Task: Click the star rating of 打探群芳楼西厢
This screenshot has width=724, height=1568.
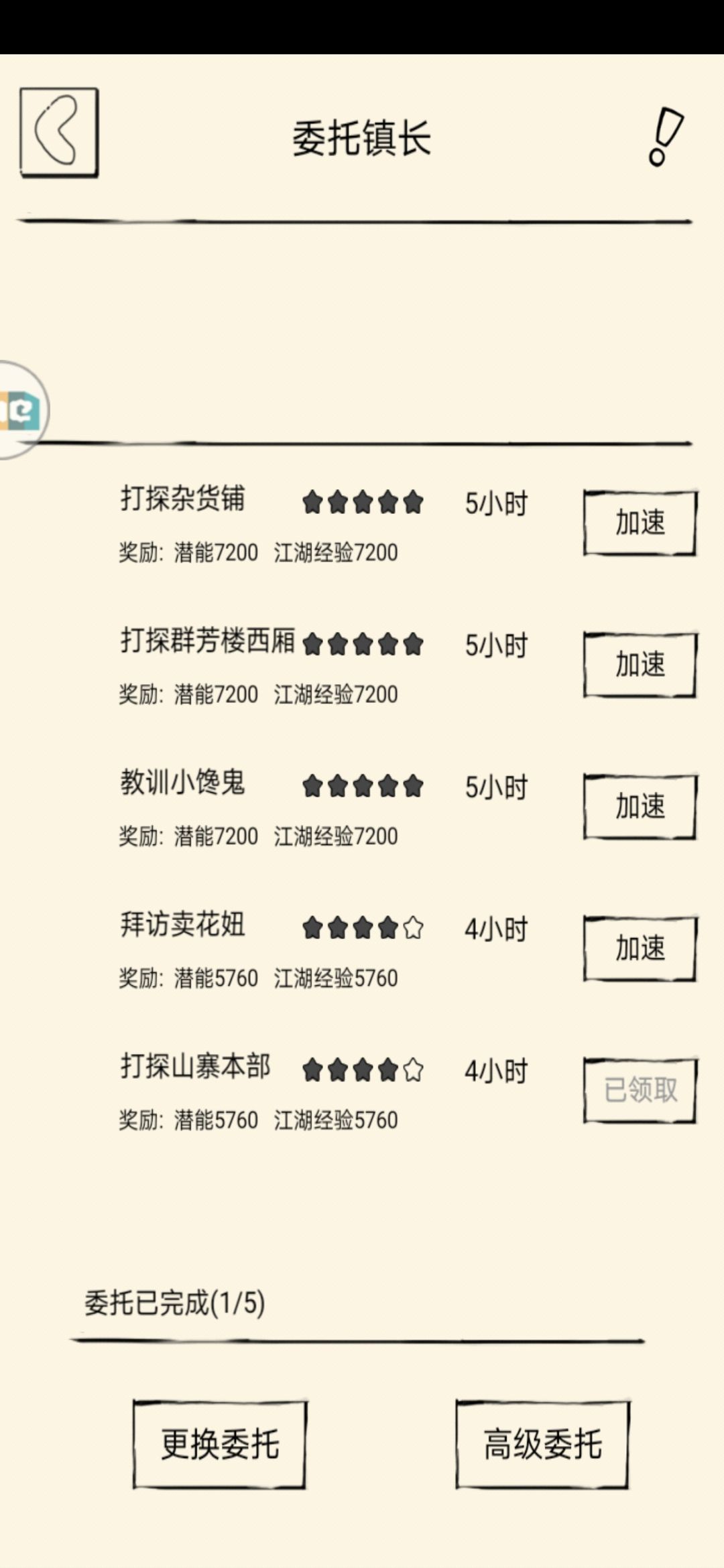Action: coord(365,645)
